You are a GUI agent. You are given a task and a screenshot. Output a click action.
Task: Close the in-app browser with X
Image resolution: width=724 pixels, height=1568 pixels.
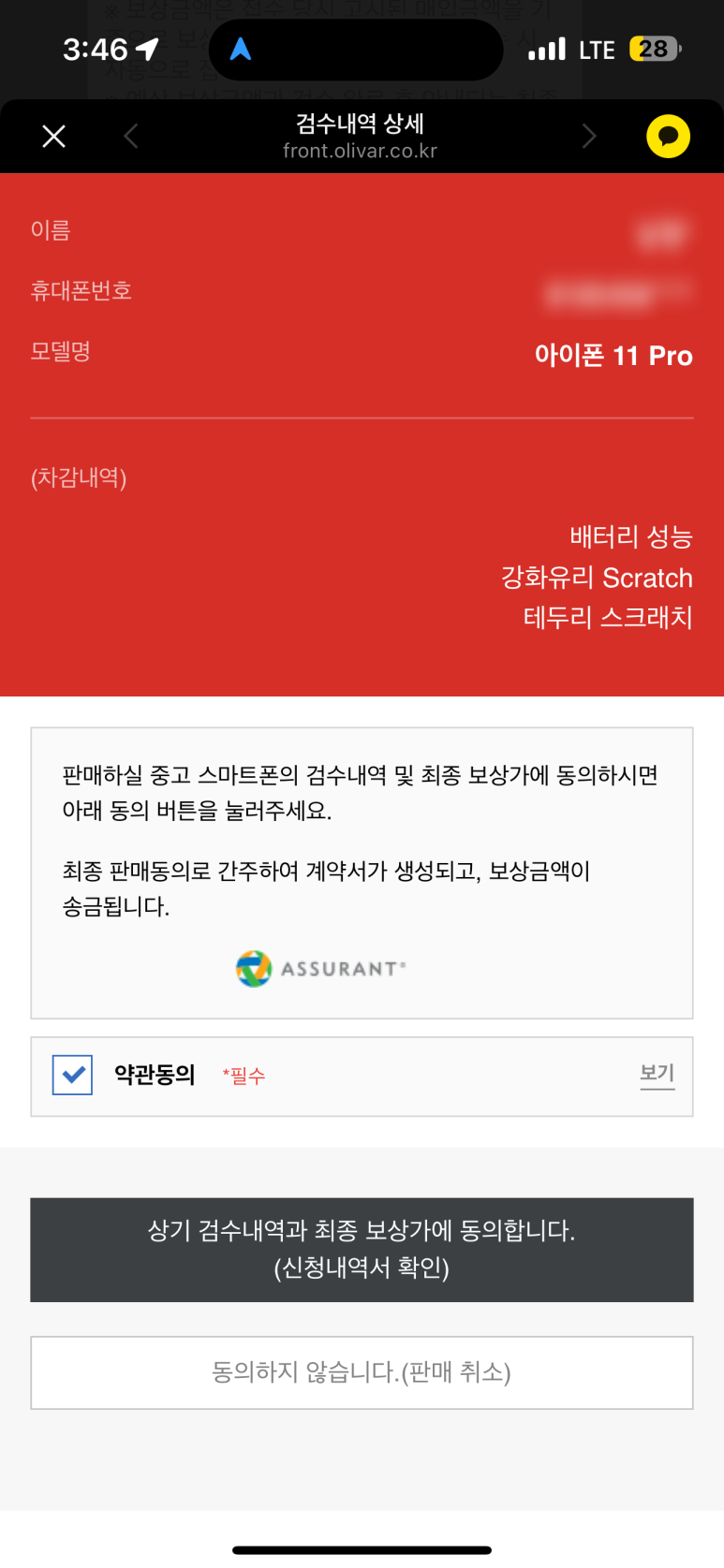click(x=54, y=137)
